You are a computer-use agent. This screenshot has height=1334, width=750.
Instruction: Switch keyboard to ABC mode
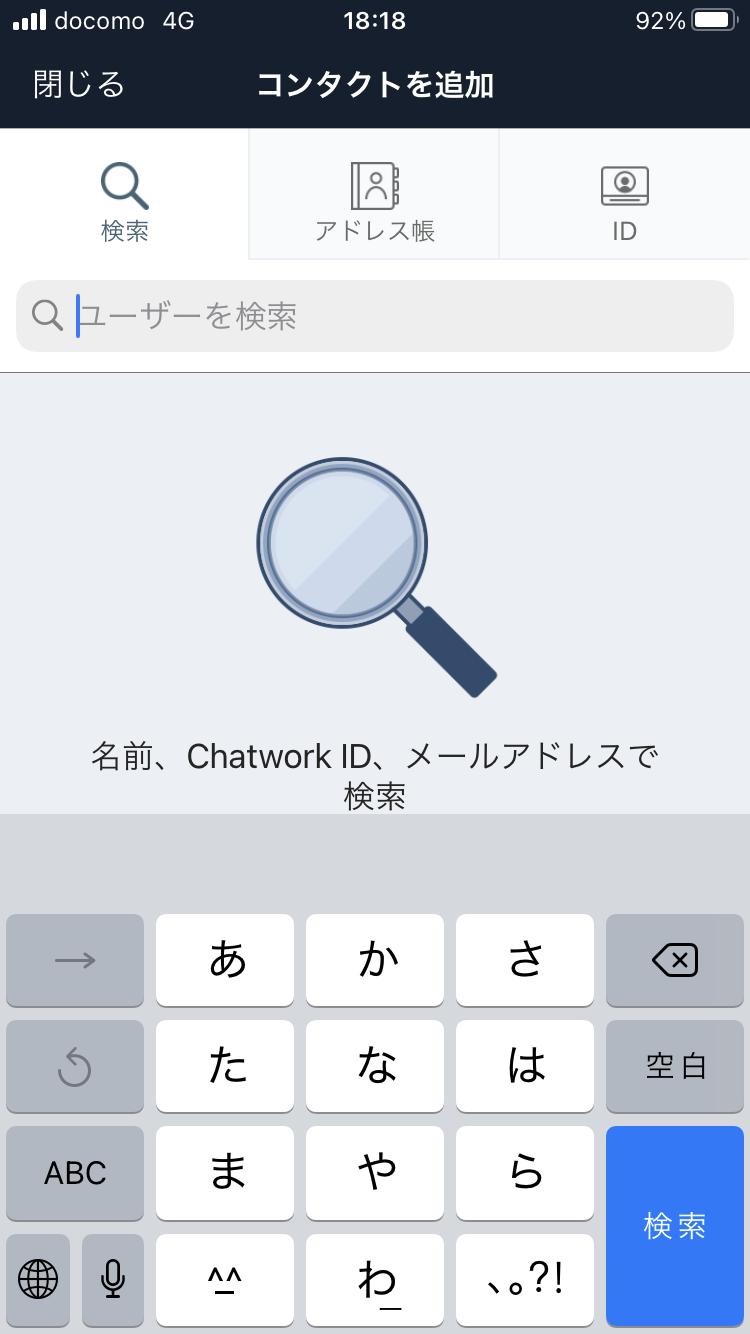75,1173
